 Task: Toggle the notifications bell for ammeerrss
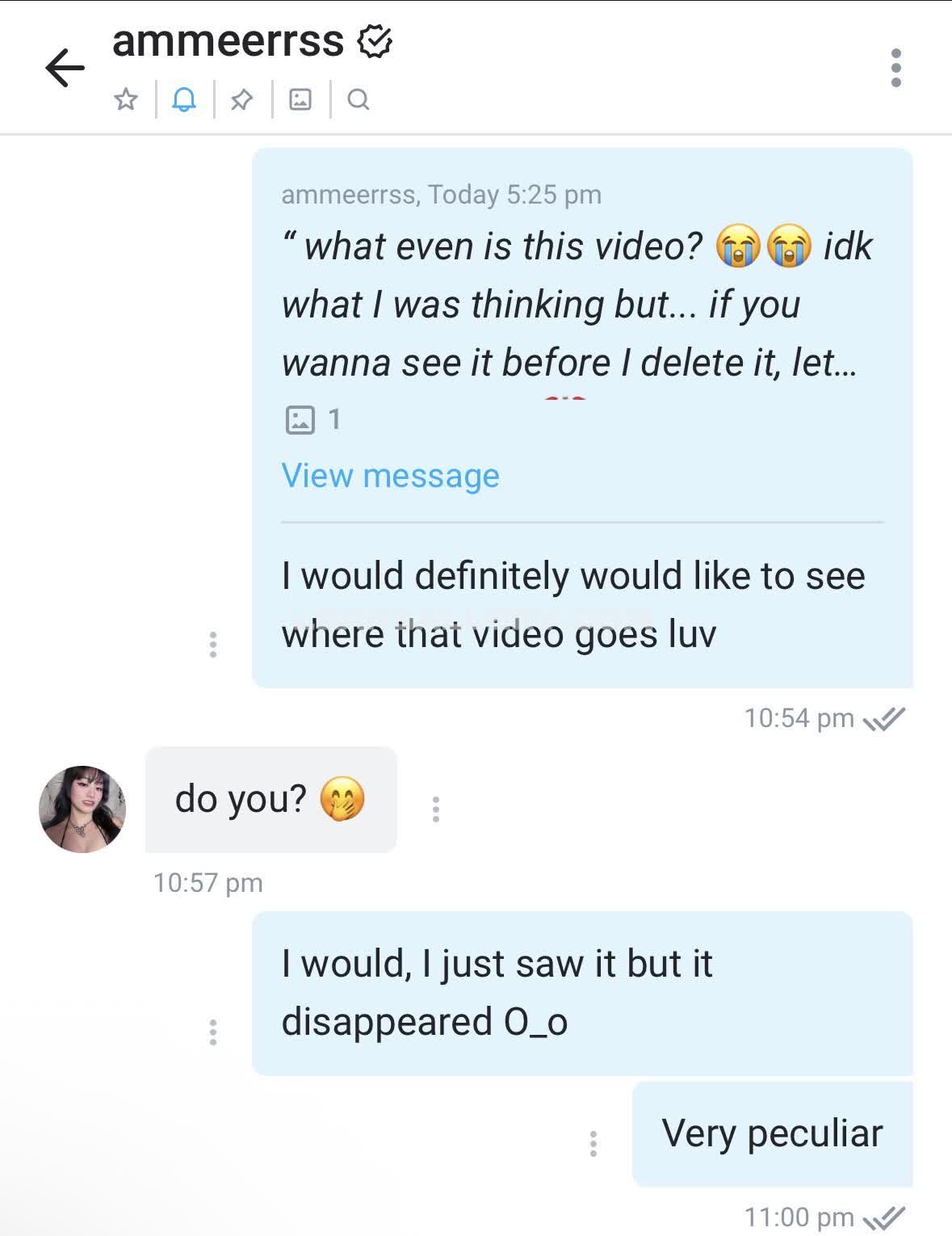coord(184,99)
